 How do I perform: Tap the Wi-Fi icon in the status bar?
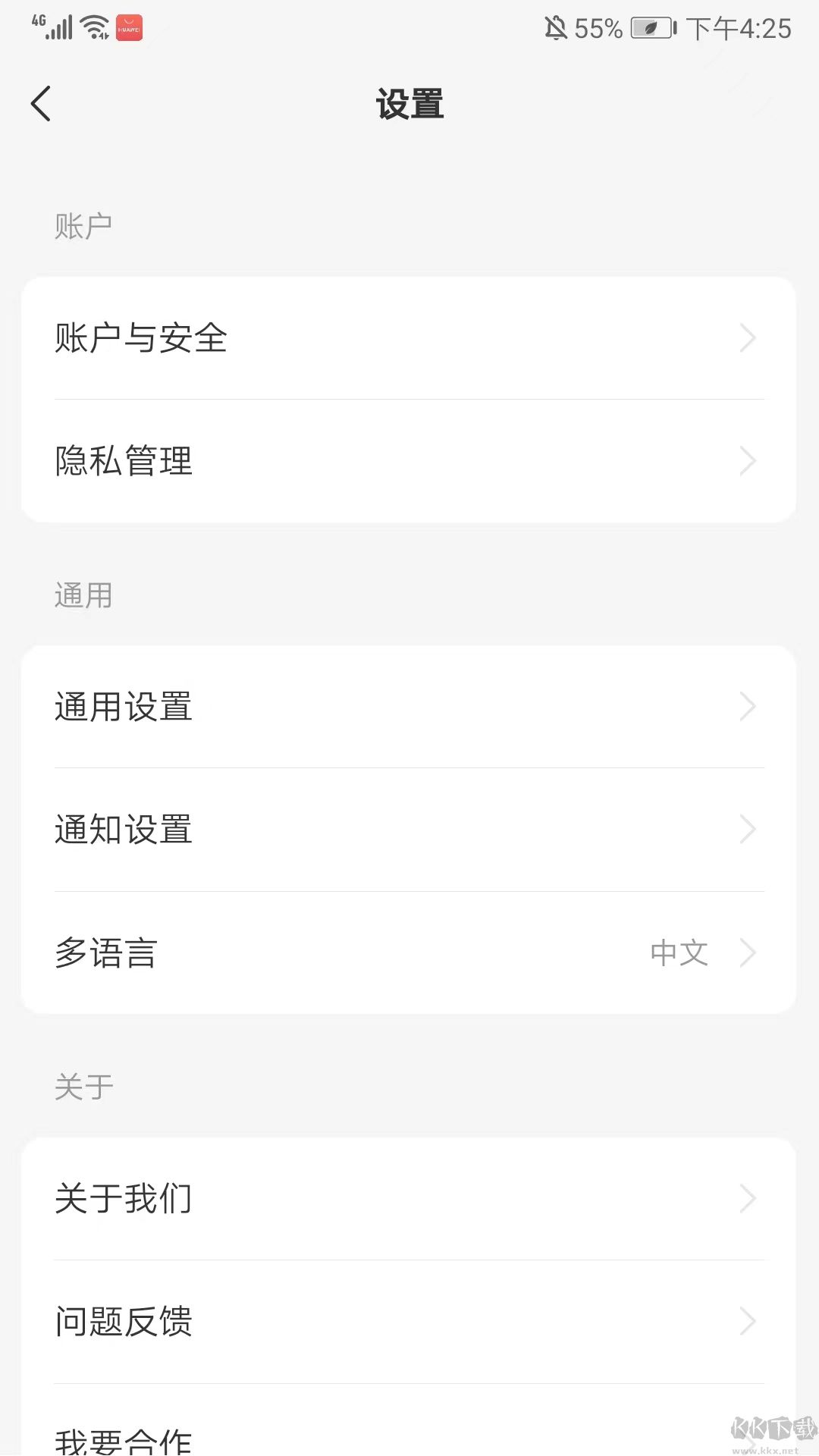click(x=91, y=26)
